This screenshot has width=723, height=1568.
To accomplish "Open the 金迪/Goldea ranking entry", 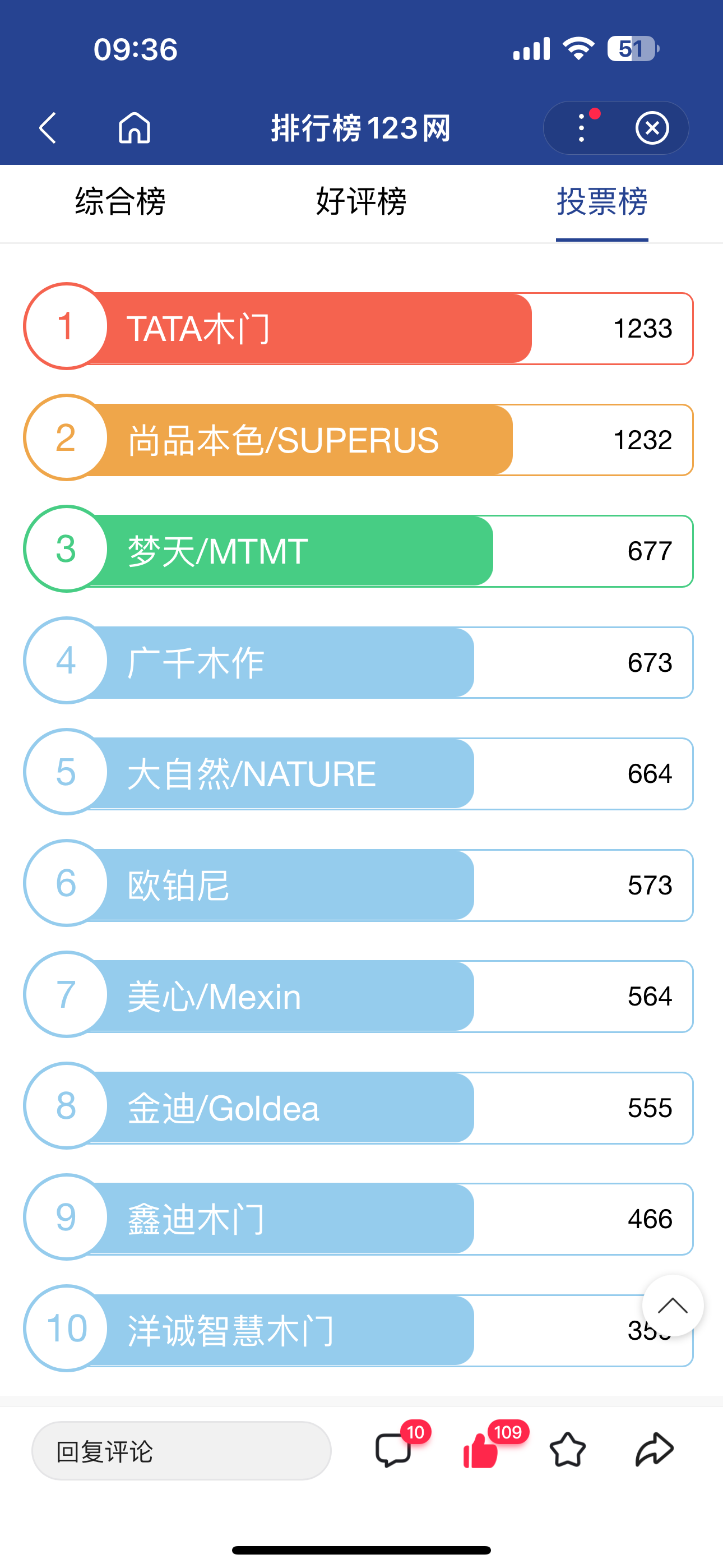I will pos(359,1108).
